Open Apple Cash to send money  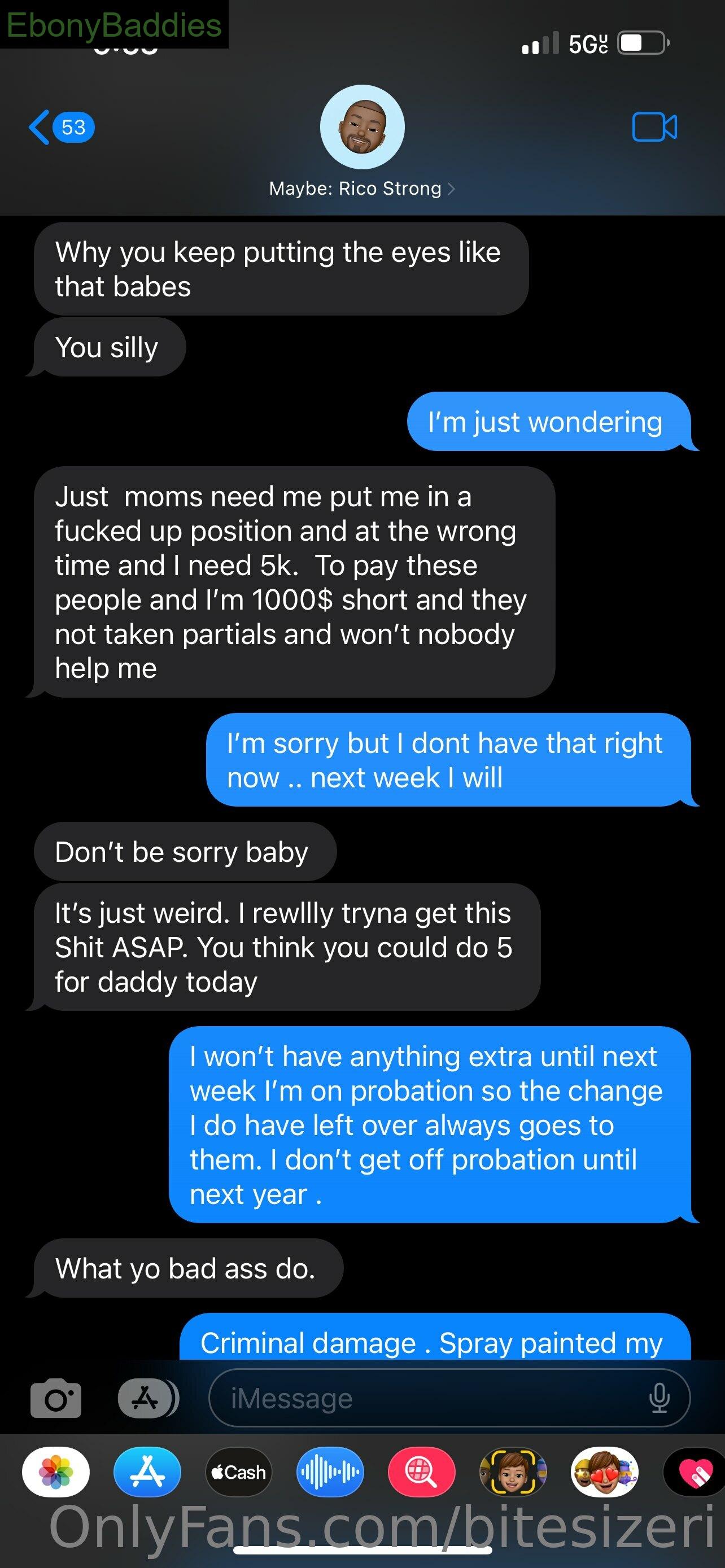(239, 1473)
